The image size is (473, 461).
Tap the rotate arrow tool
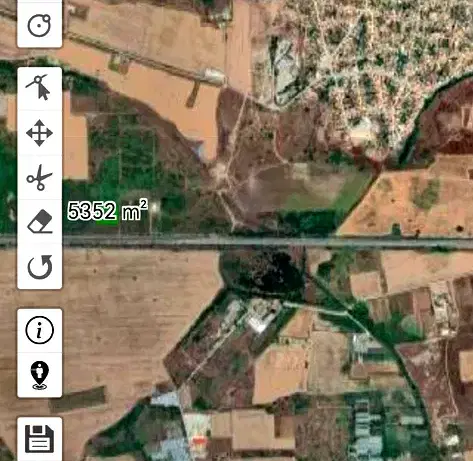pos(39,266)
